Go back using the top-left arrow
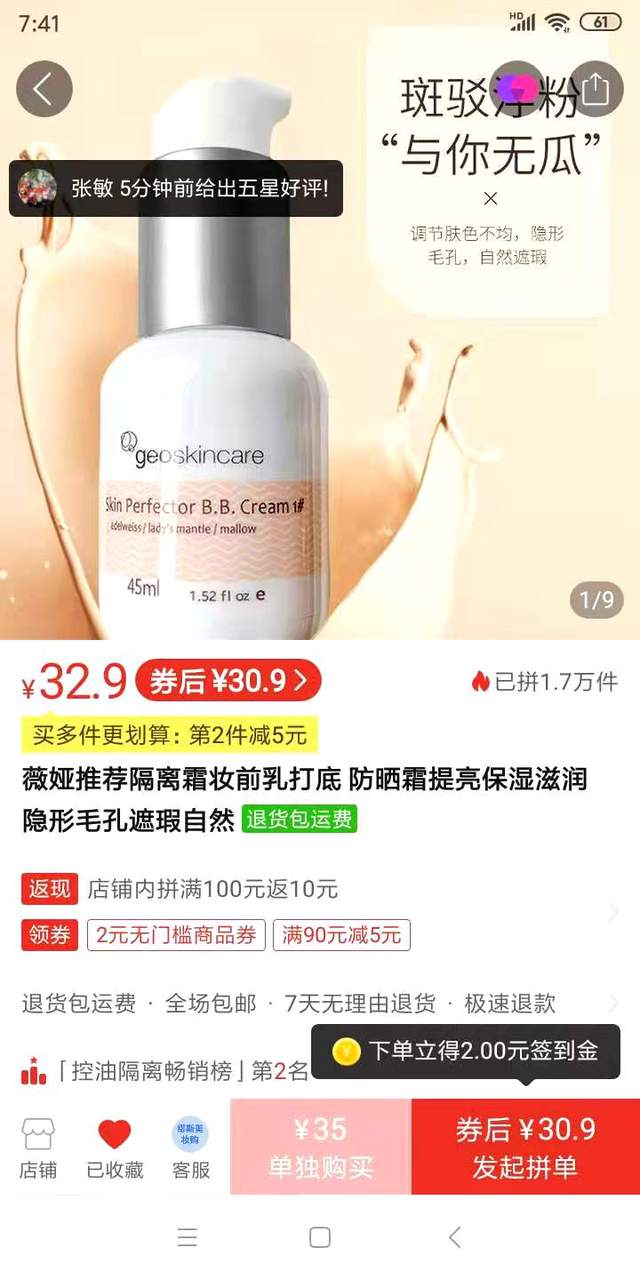This screenshot has height=1280, width=640. coord(44,89)
